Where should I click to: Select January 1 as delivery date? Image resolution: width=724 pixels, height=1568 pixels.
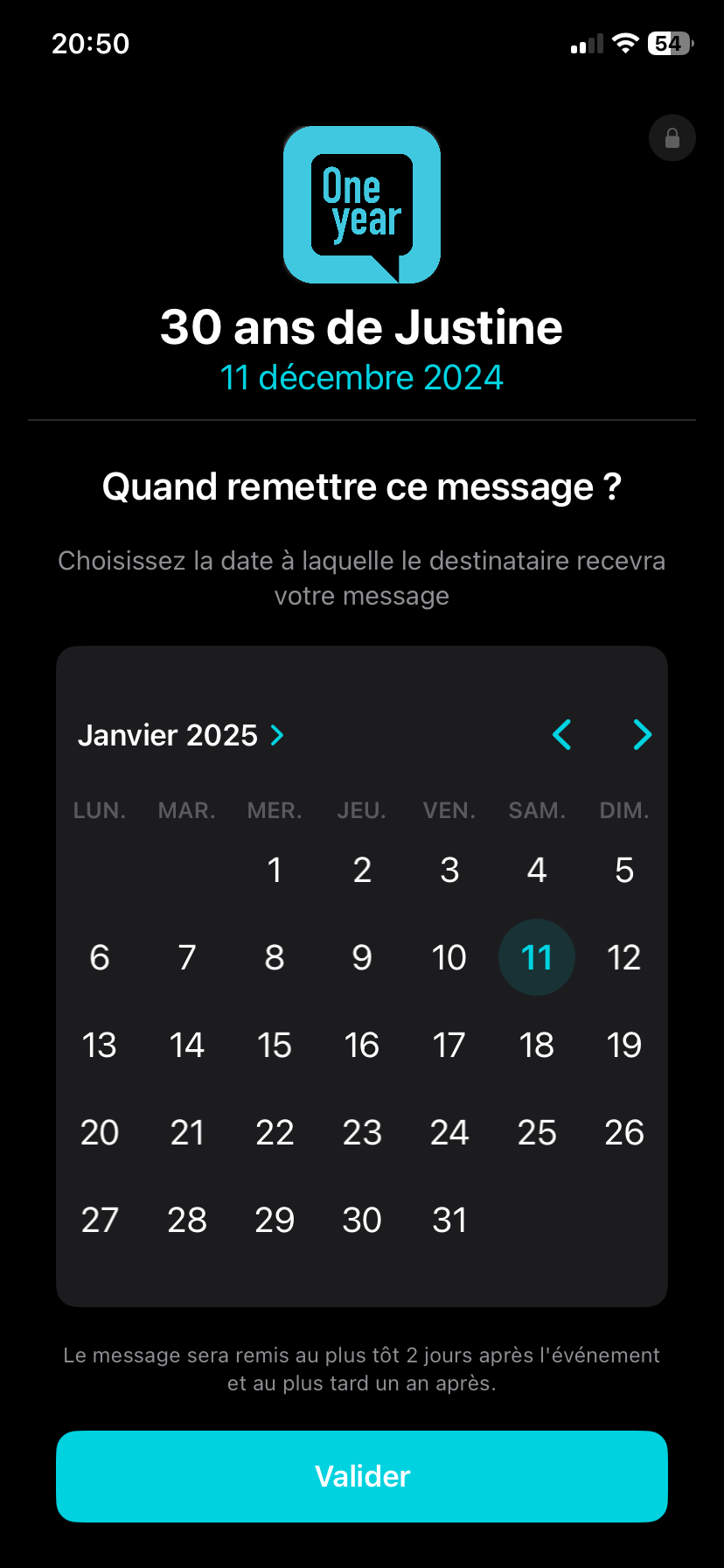275,869
